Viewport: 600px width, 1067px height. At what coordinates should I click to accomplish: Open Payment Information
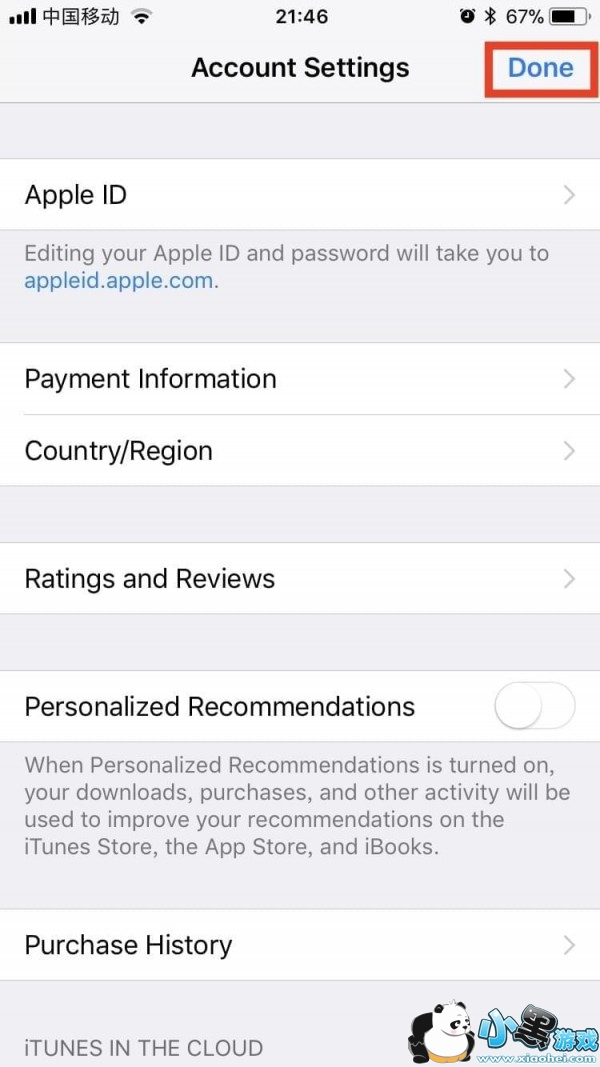tap(300, 378)
